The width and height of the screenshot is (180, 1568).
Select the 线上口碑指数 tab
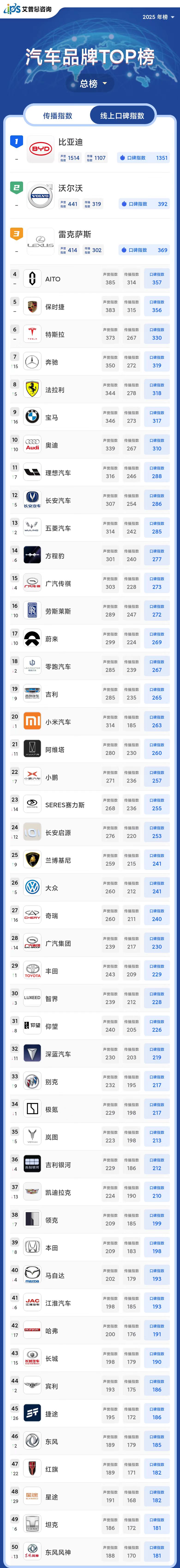coord(122,116)
